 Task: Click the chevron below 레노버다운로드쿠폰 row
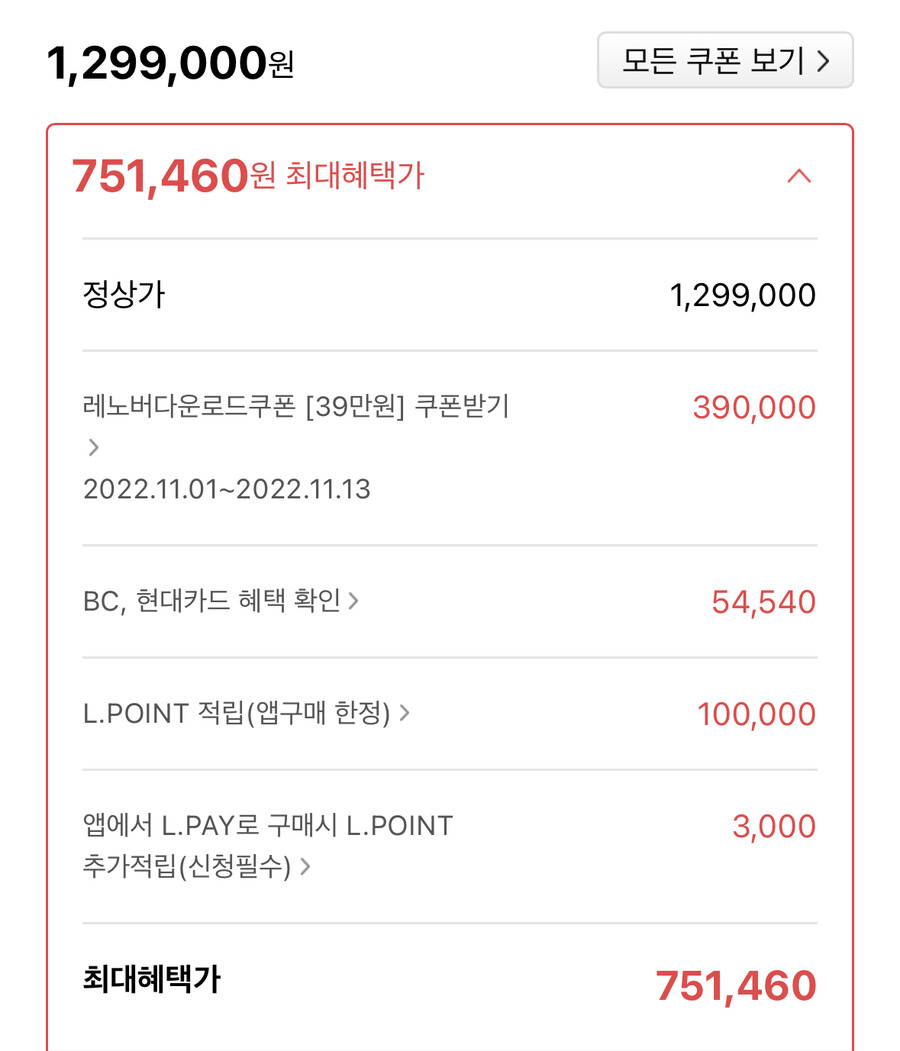[x=93, y=448]
